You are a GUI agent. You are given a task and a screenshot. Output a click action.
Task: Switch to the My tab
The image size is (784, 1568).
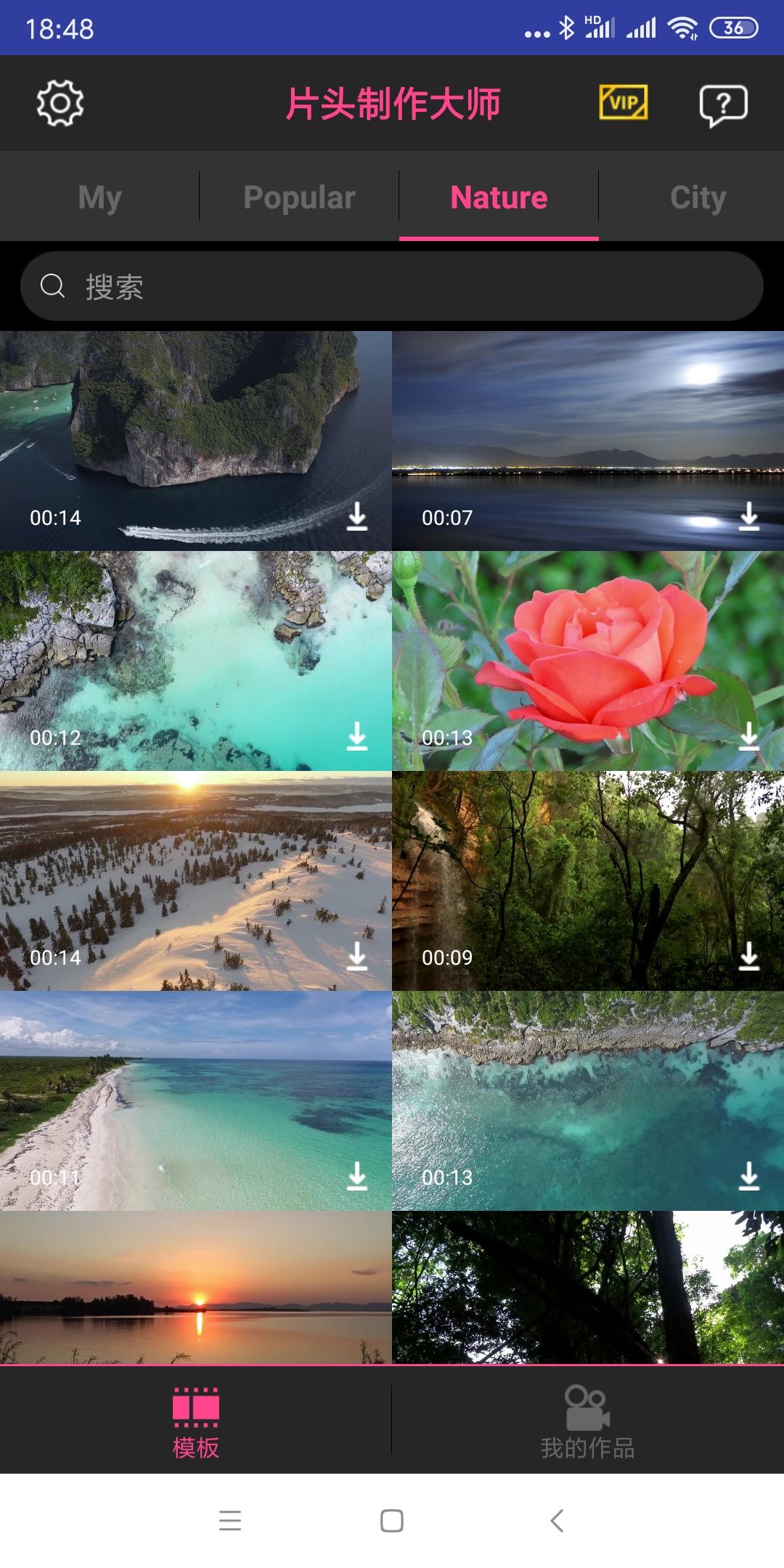(x=99, y=197)
